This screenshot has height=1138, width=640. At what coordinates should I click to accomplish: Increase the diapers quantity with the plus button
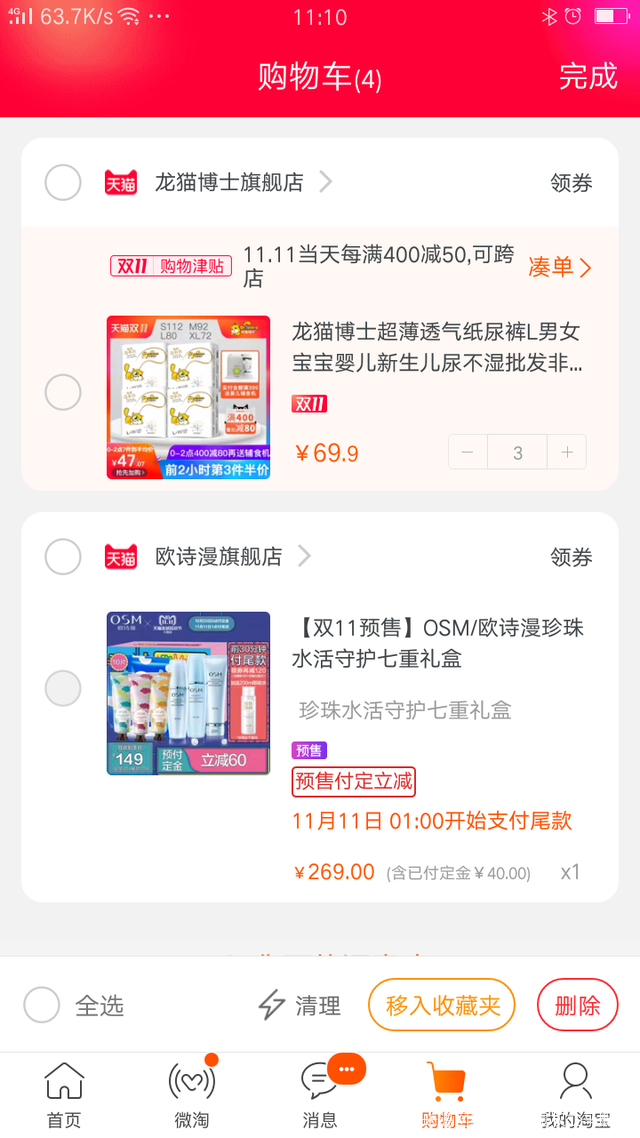(566, 453)
